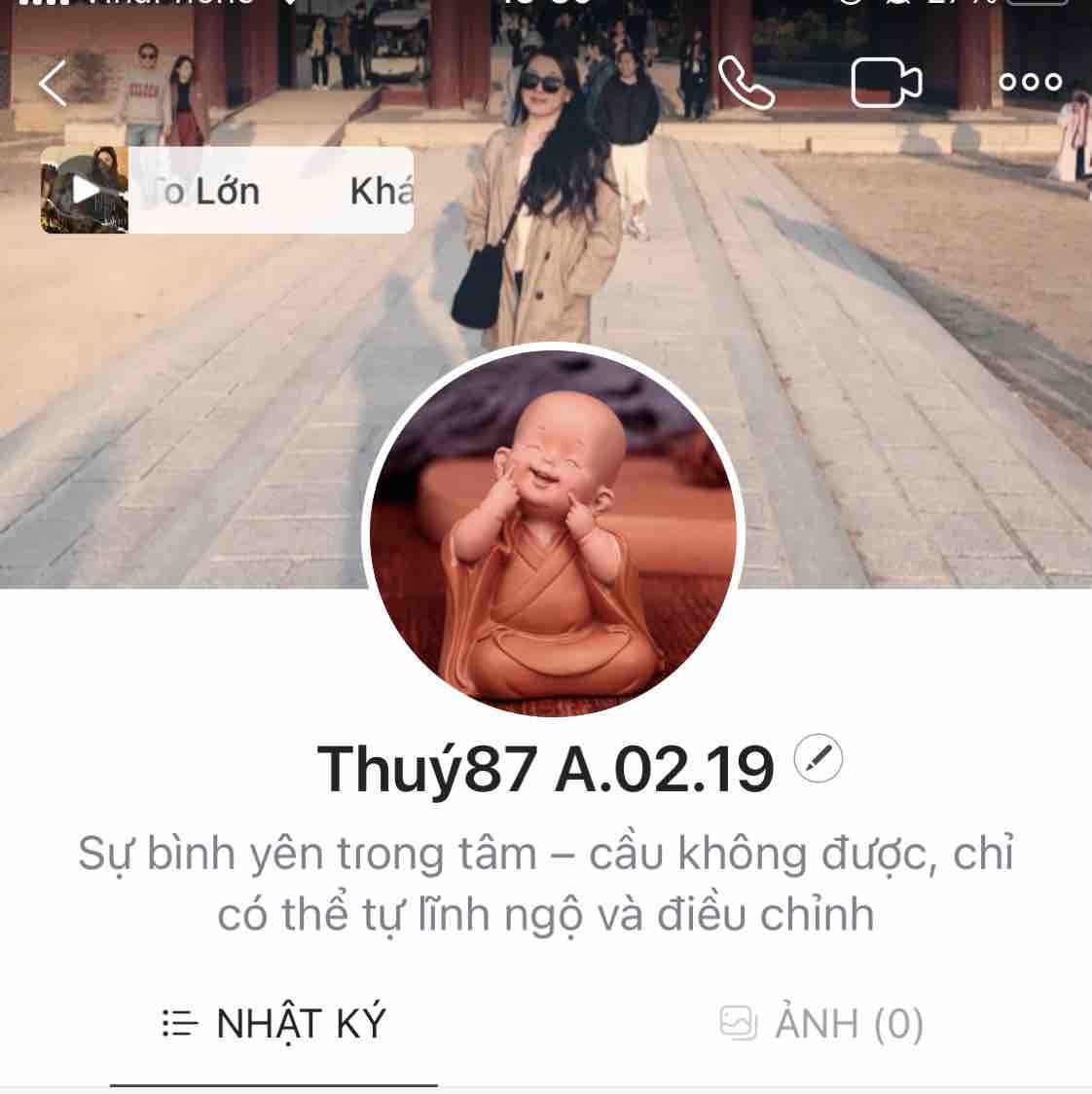Screen dimensions: 1092x1094
Task: Open the three-dot more options menu
Action: click(x=1031, y=83)
